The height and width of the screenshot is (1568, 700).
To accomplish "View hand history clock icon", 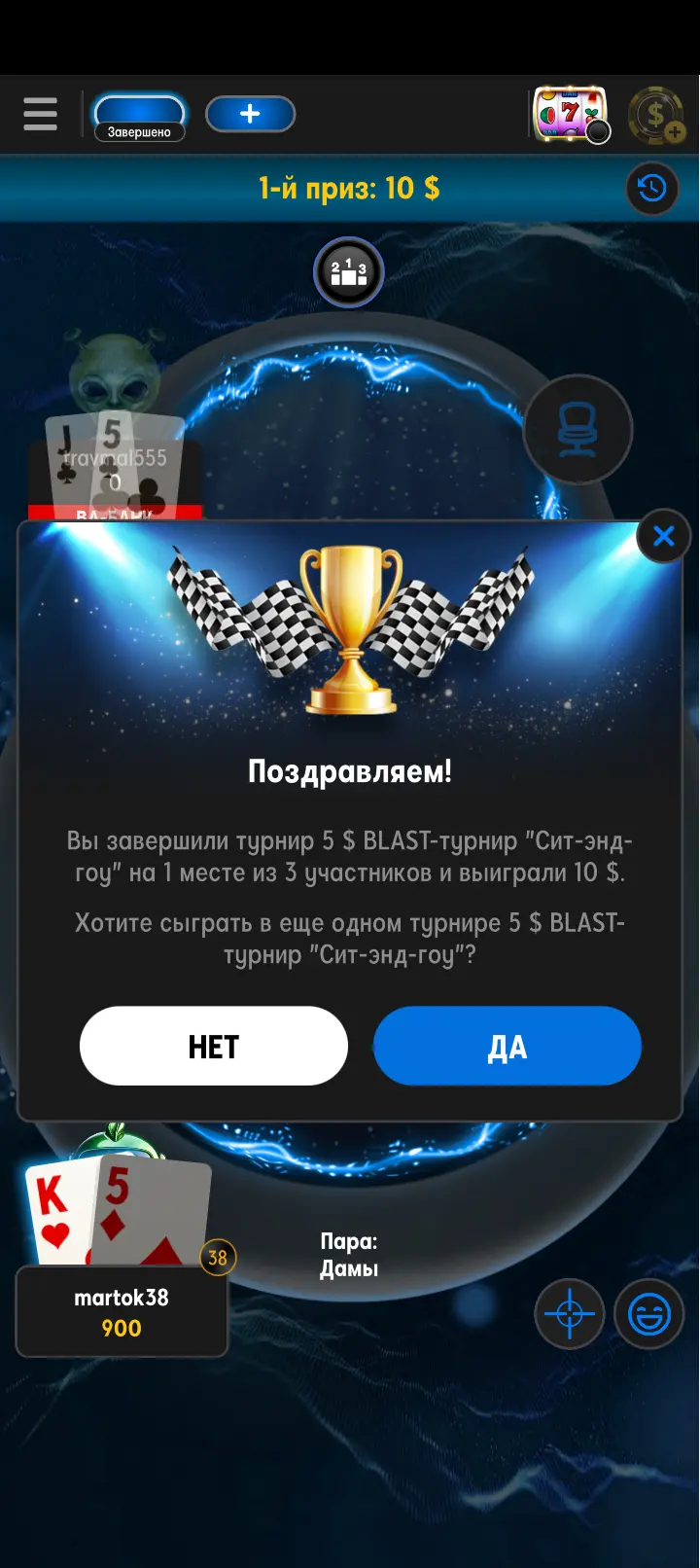I will point(651,188).
